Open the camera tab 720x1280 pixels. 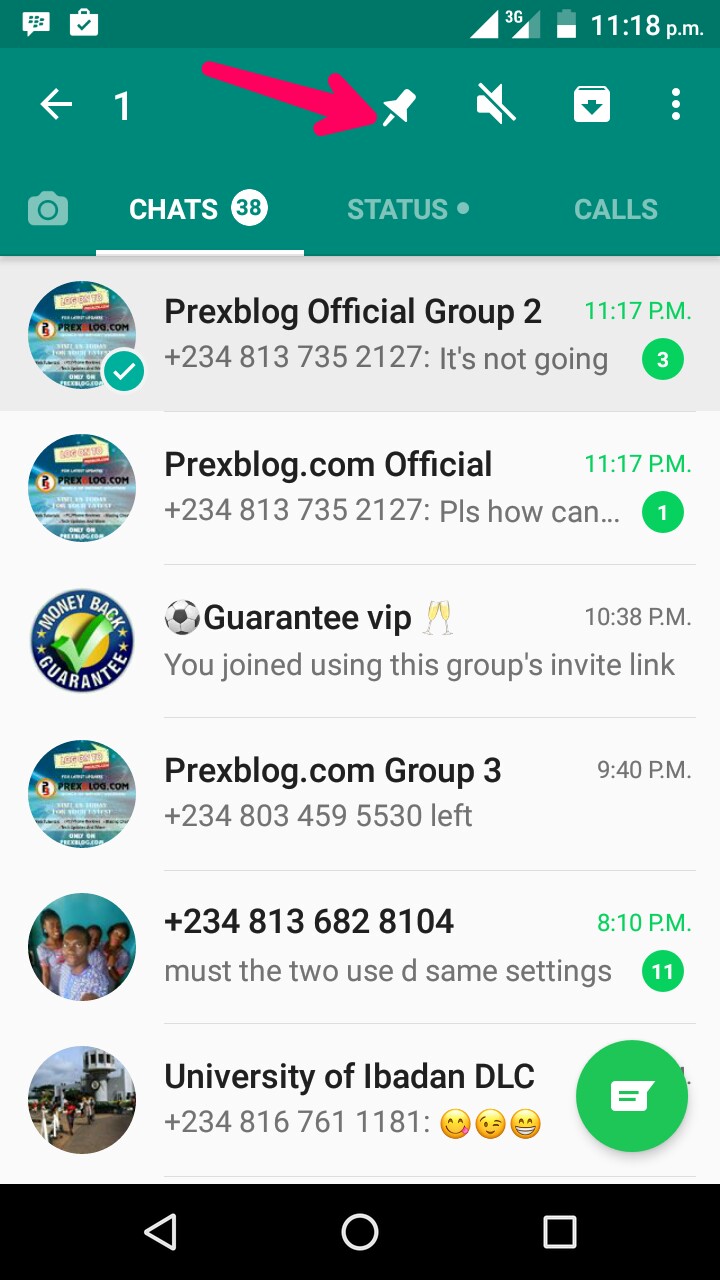(48, 210)
